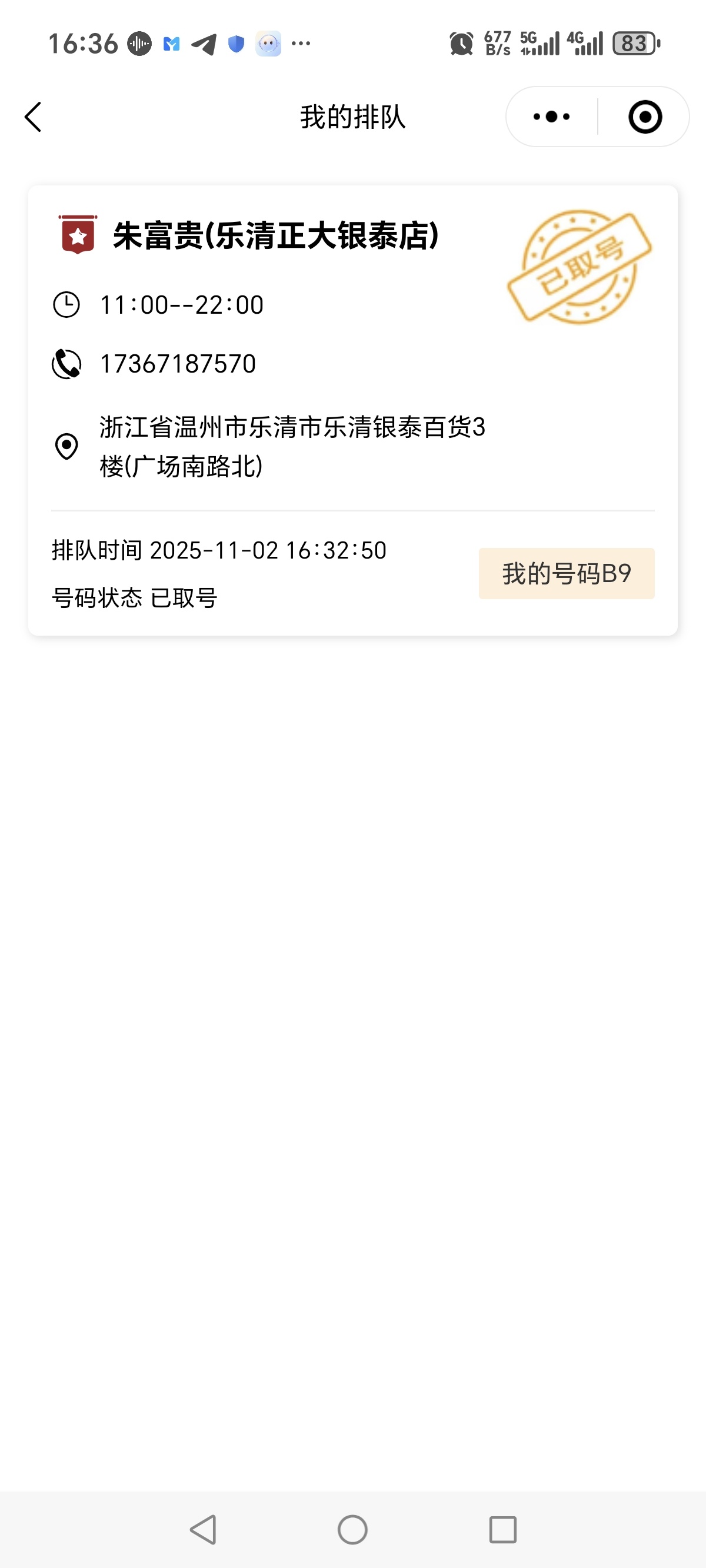This screenshot has width=706, height=1568.
Task: Open the store location pin icon
Action: point(66,446)
